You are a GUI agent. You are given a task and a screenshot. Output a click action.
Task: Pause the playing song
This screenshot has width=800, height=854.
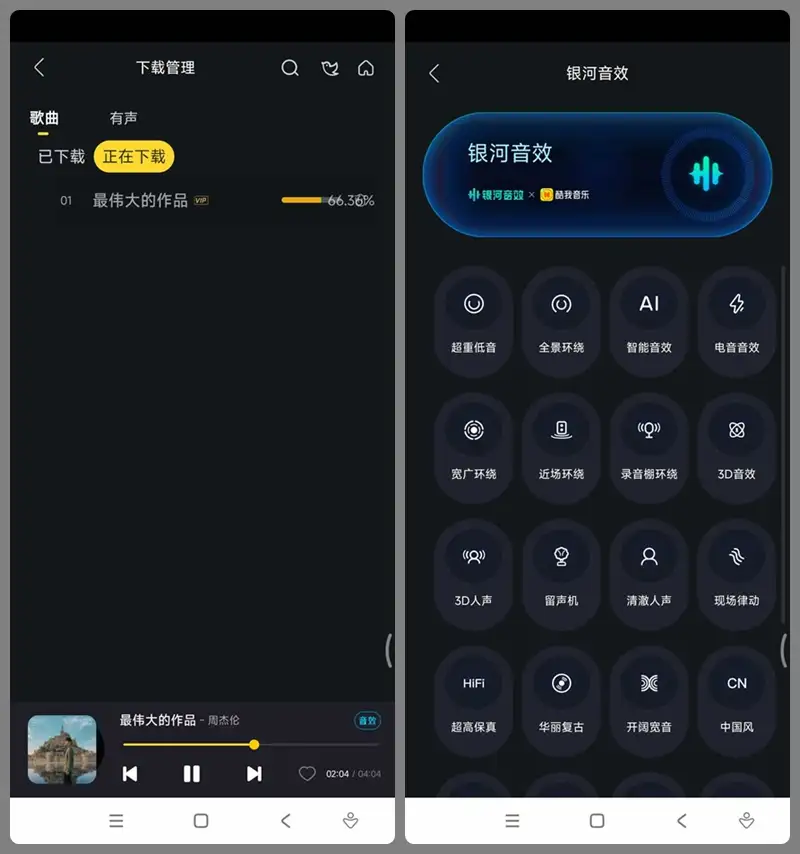point(191,773)
